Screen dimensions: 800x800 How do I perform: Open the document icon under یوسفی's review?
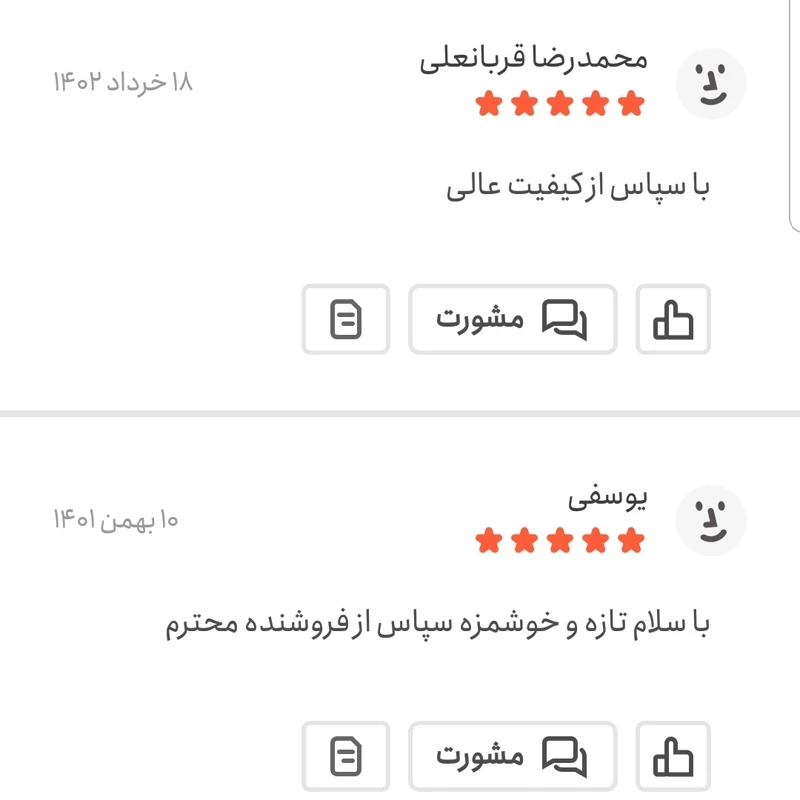click(x=346, y=756)
